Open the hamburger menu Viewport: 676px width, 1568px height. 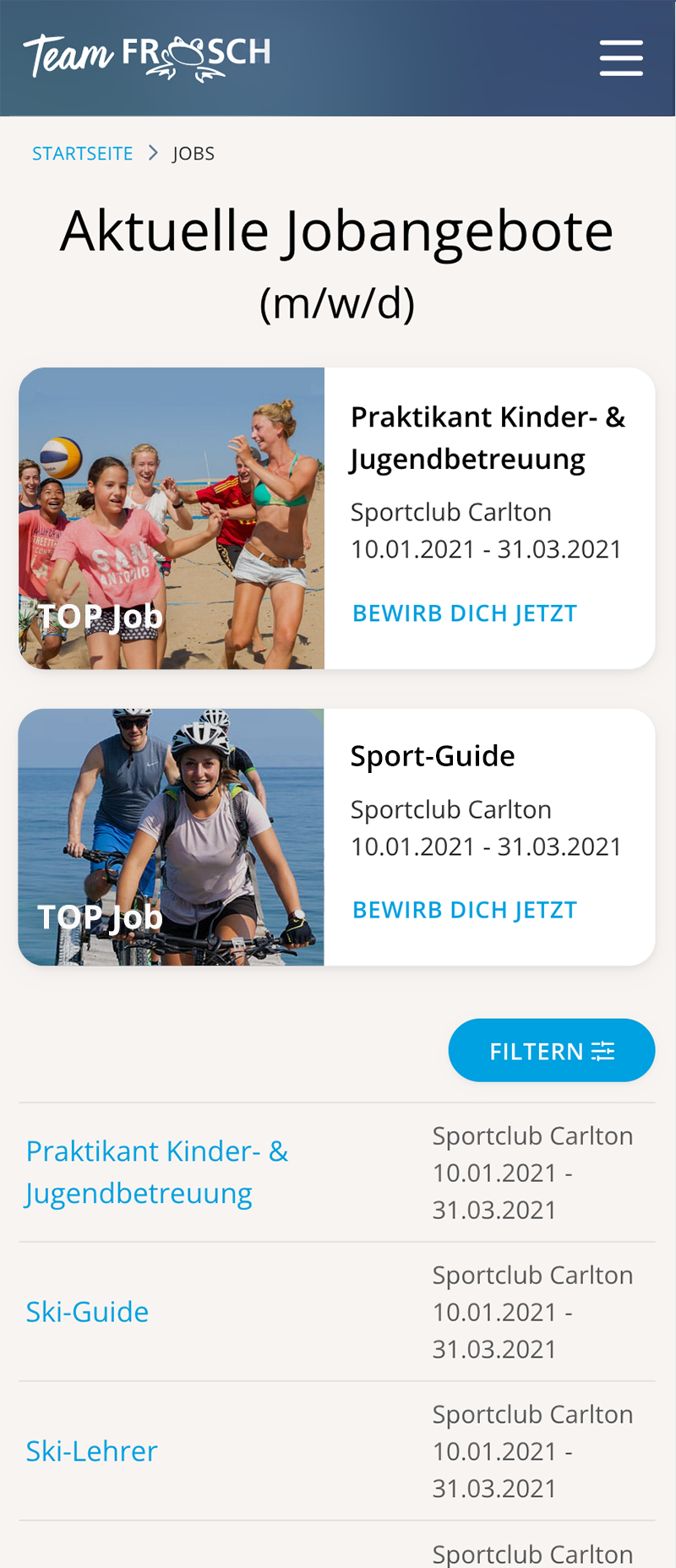621,57
